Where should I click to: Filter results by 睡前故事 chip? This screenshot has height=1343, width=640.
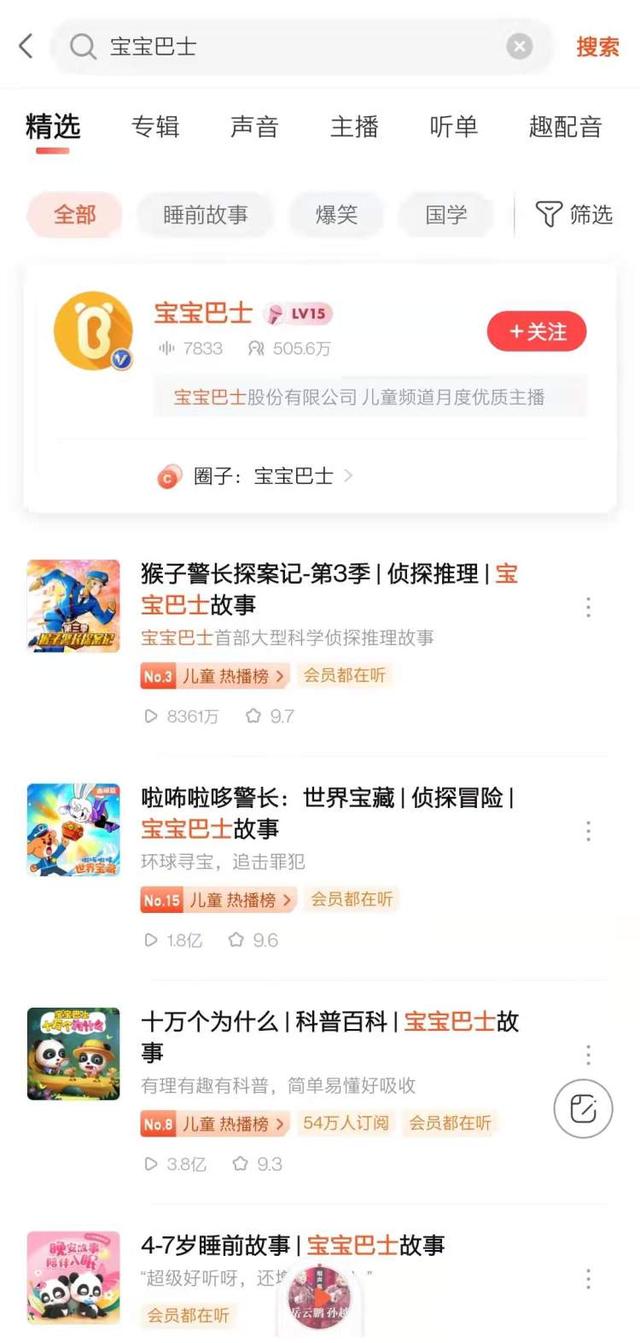click(205, 214)
